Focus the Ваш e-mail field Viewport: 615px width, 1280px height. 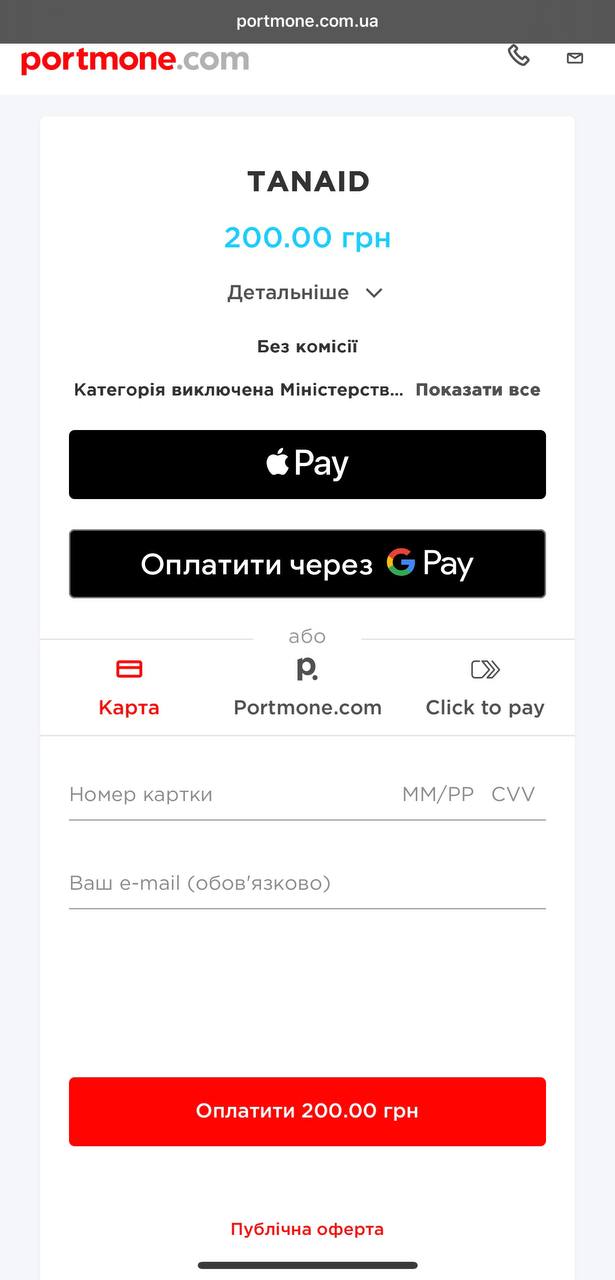point(307,884)
